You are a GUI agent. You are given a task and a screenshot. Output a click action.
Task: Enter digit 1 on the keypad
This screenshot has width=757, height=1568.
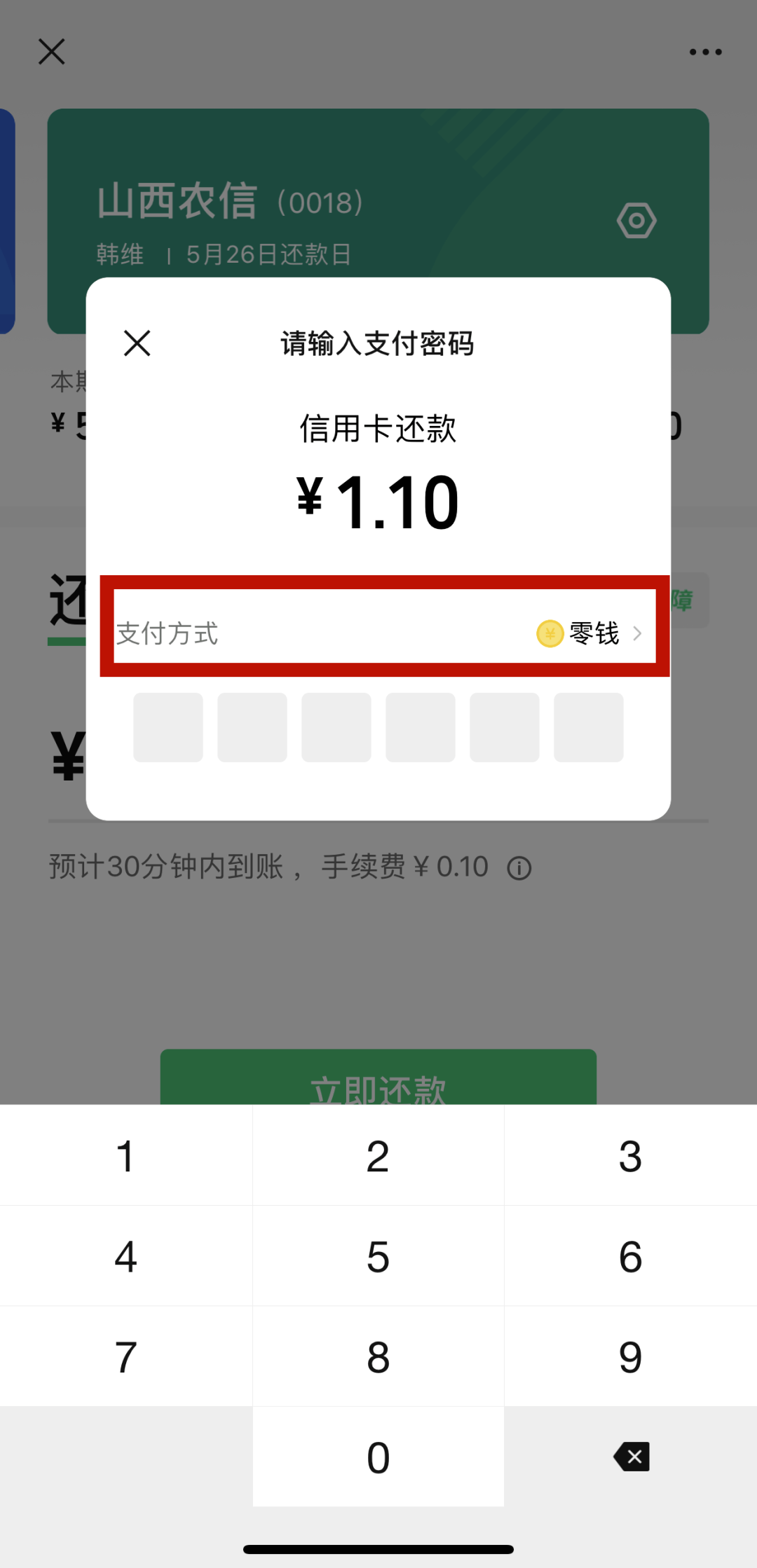tap(126, 1156)
